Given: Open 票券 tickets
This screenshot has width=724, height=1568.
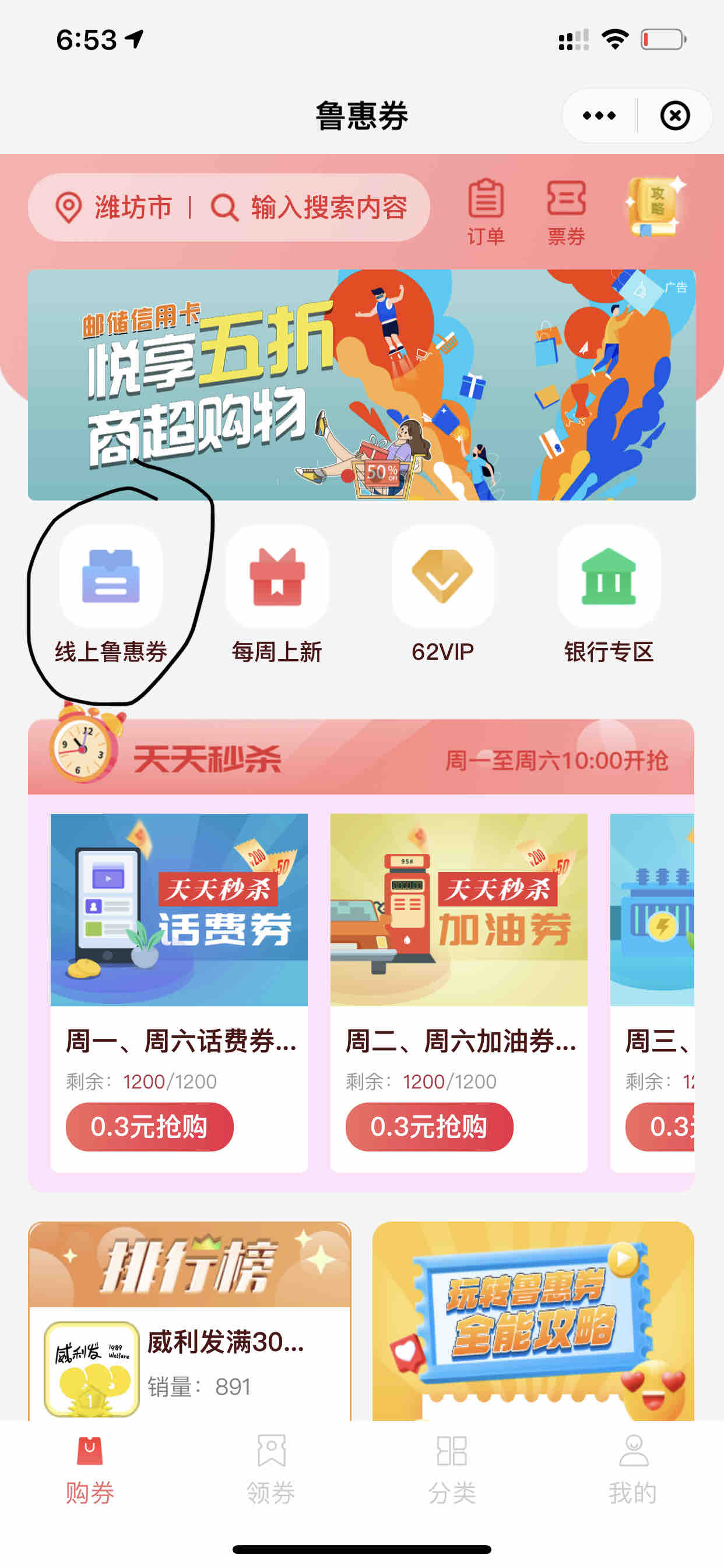Looking at the screenshot, I should point(566,212).
